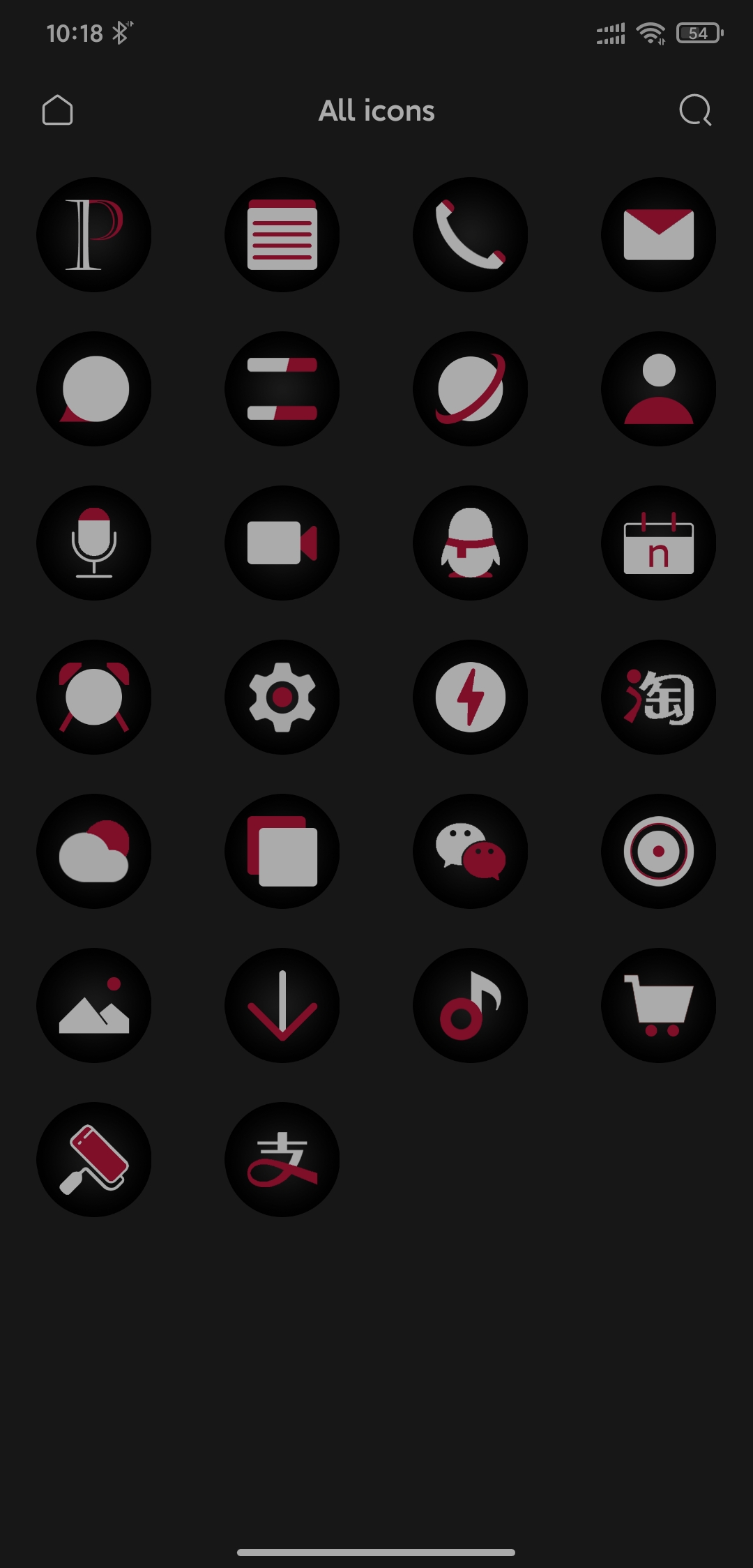Open the paint roller themes icon
Viewport: 753px width, 1568px height.
click(94, 1159)
